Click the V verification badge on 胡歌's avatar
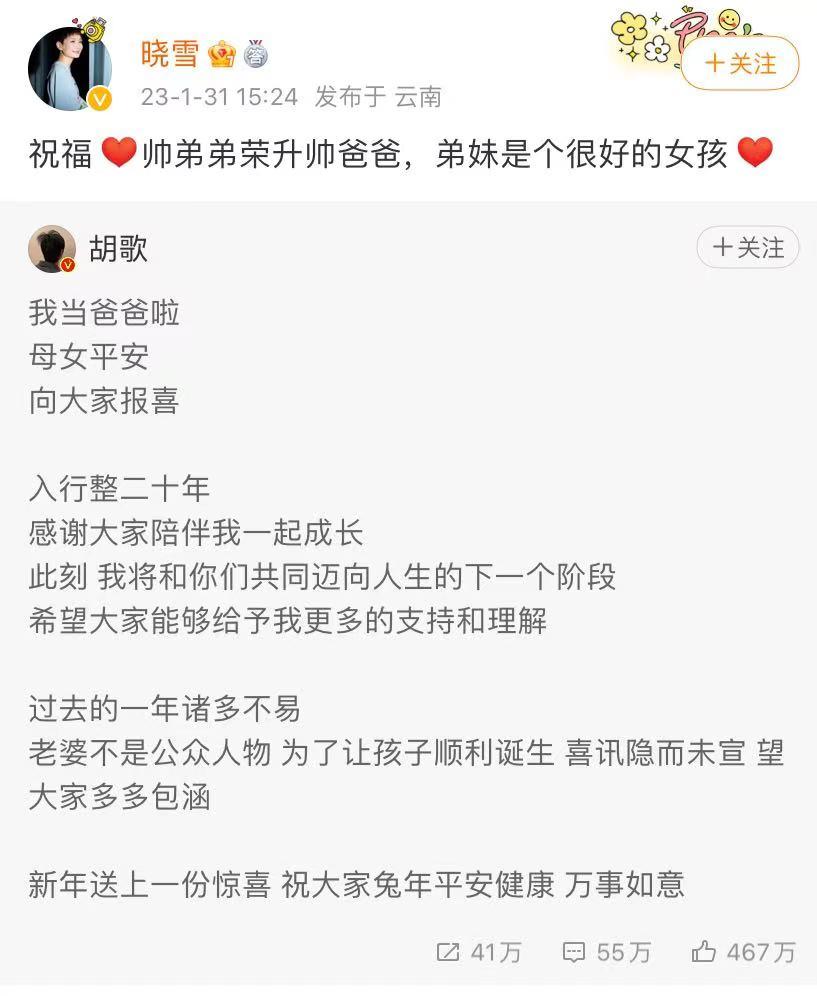The width and height of the screenshot is (817, 996). coord(66,266)
